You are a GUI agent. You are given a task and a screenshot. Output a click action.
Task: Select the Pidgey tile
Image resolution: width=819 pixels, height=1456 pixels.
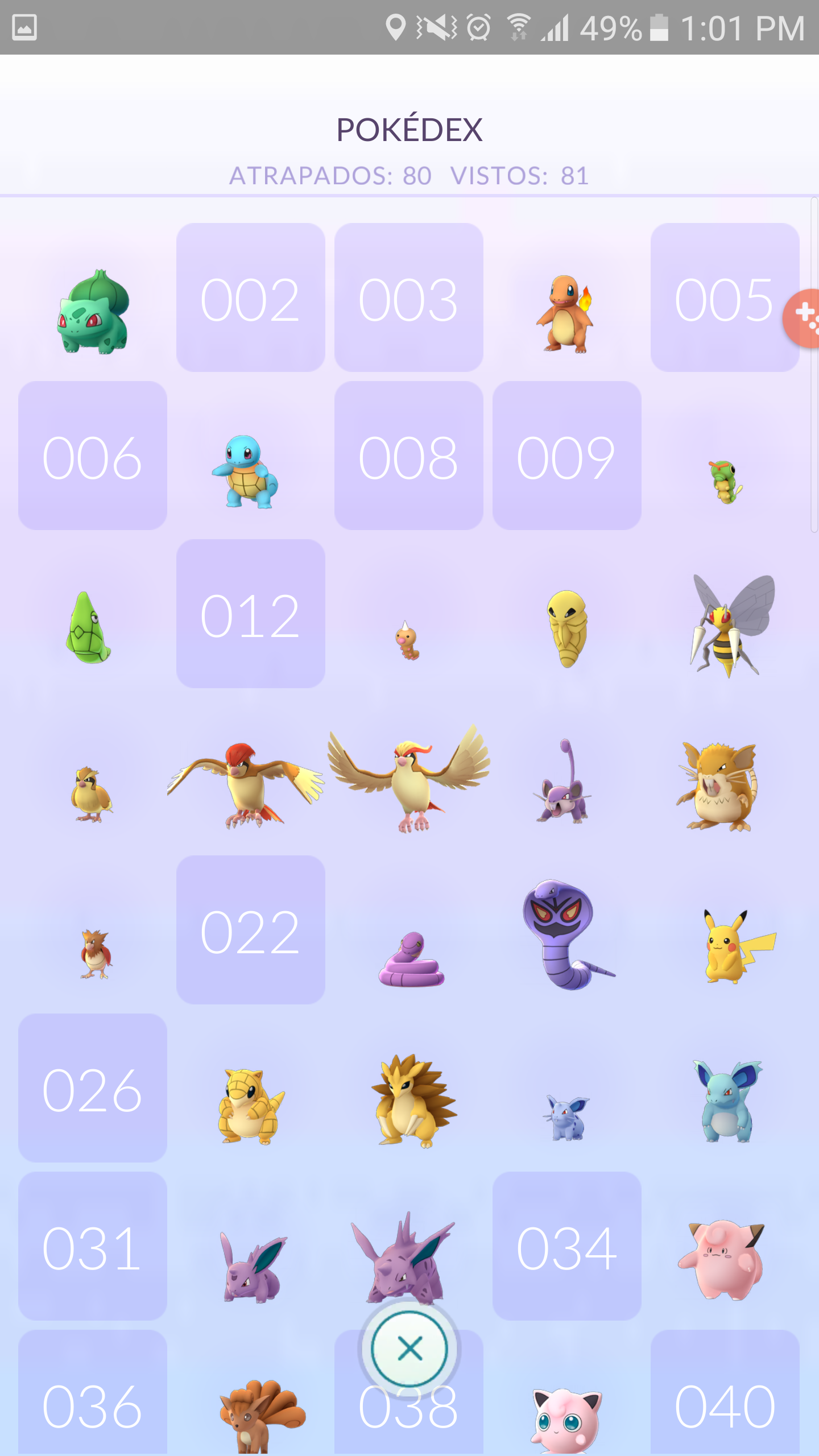pyautogui.click(x=91, y=793)
